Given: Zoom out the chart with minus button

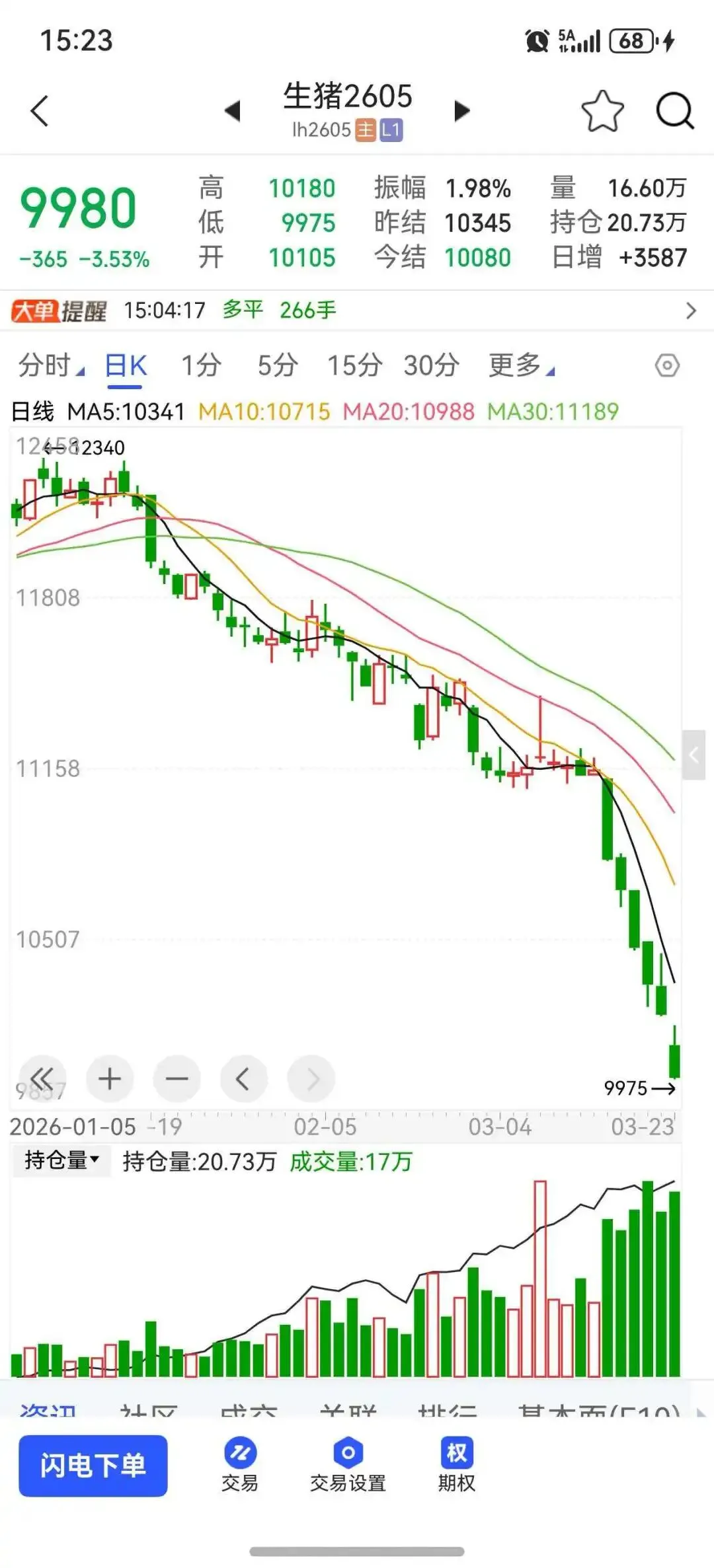Looking at the screenshot, I should click(177, 1078).
